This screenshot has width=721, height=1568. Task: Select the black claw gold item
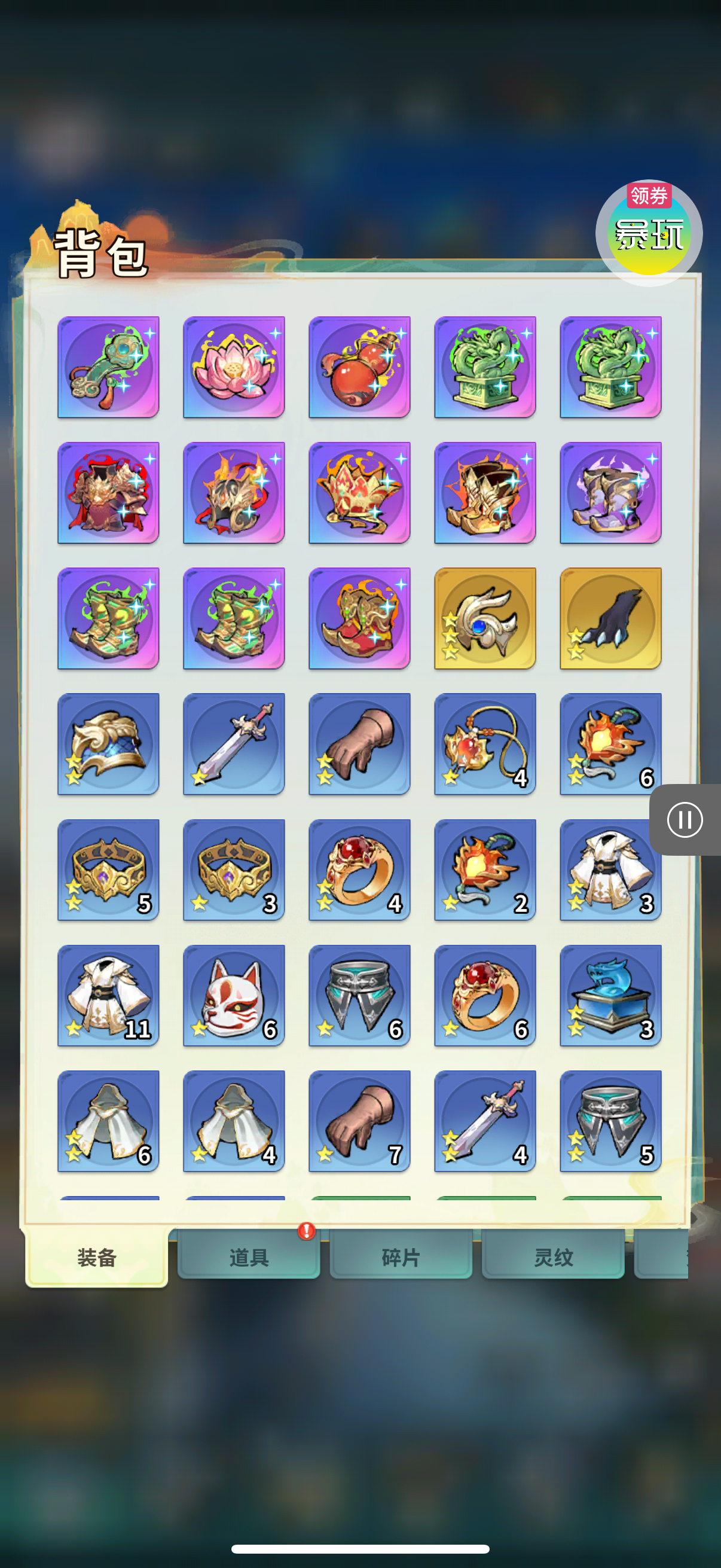610,618
